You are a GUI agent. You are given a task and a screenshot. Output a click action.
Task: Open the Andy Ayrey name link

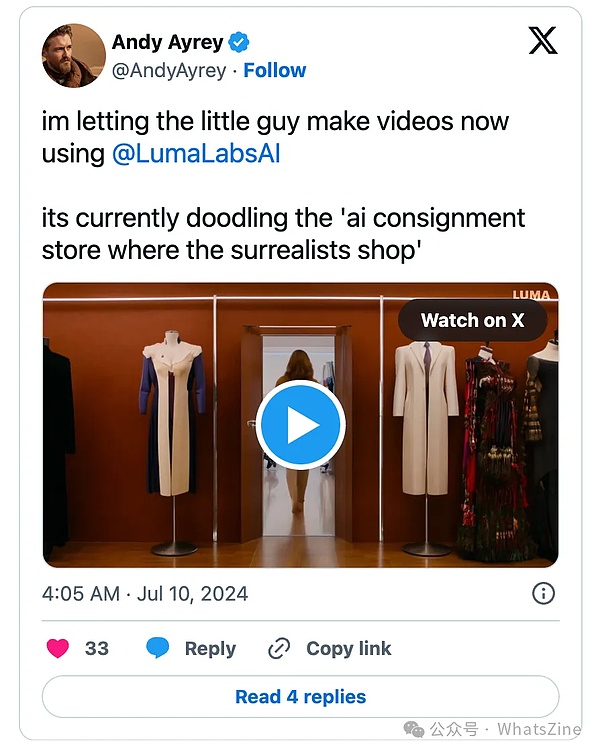pos(167,42)
